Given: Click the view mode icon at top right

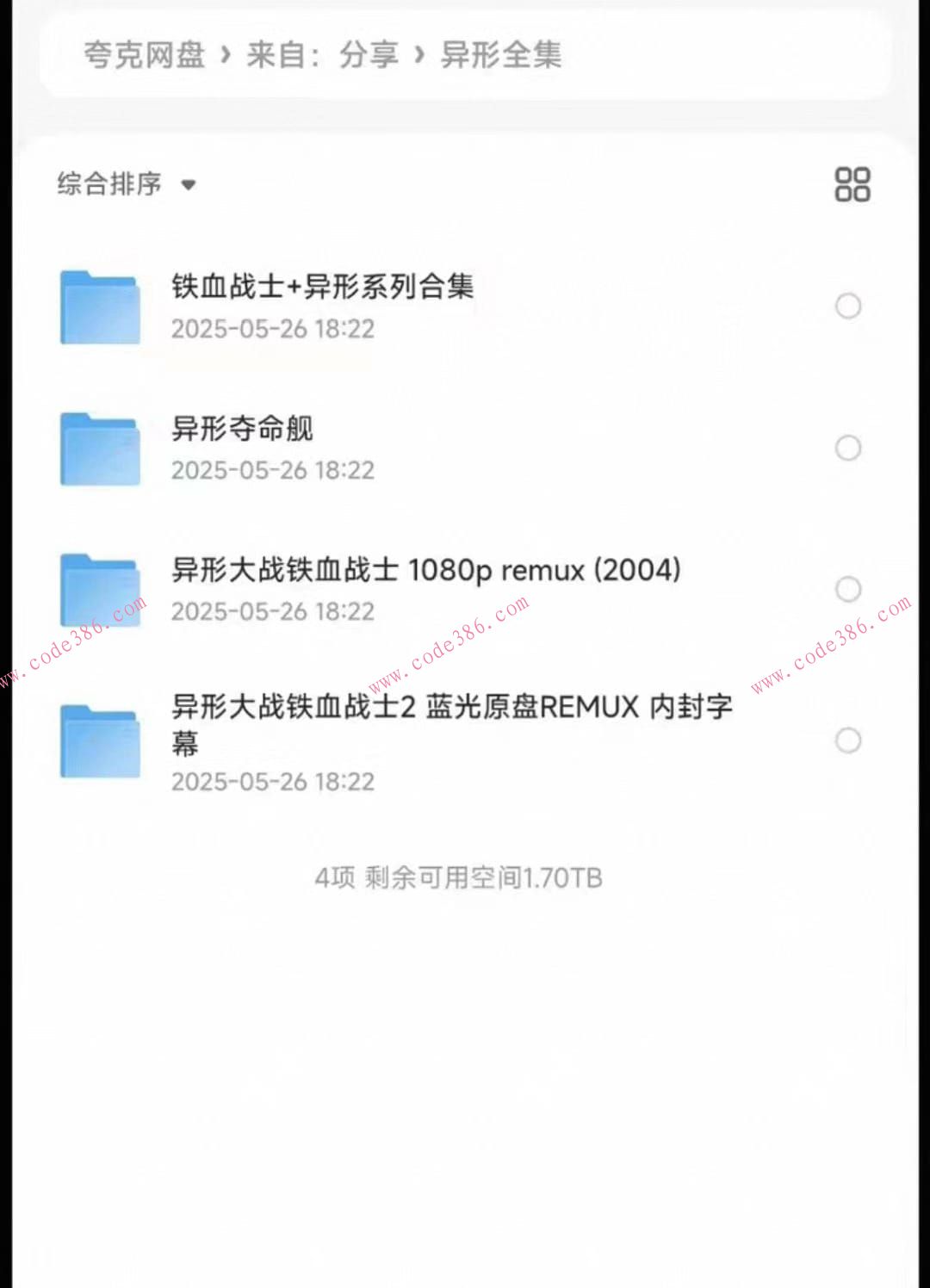Looking at the screenshot, I should [851, 183].
